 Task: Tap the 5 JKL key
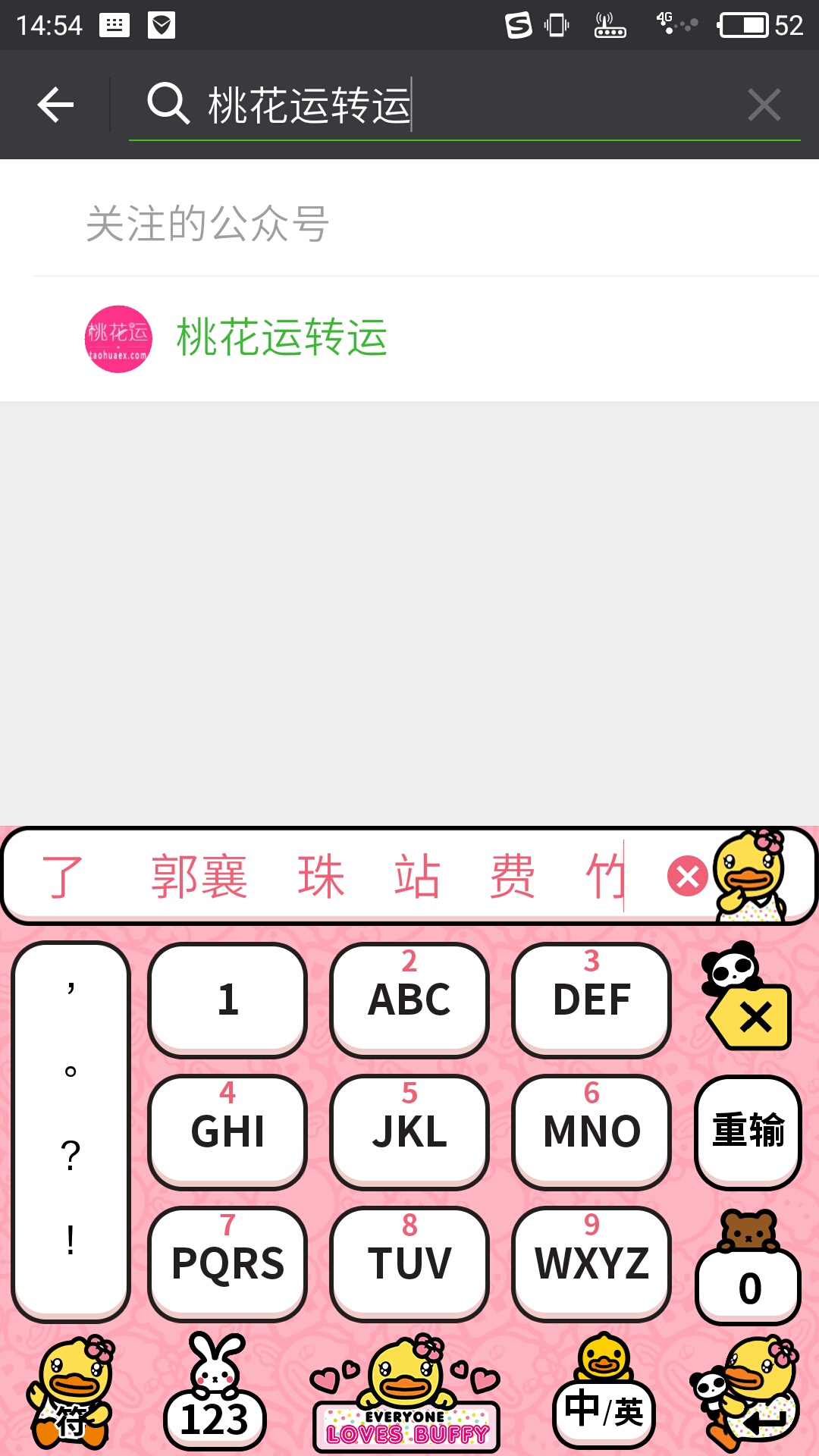point(409,1131)
